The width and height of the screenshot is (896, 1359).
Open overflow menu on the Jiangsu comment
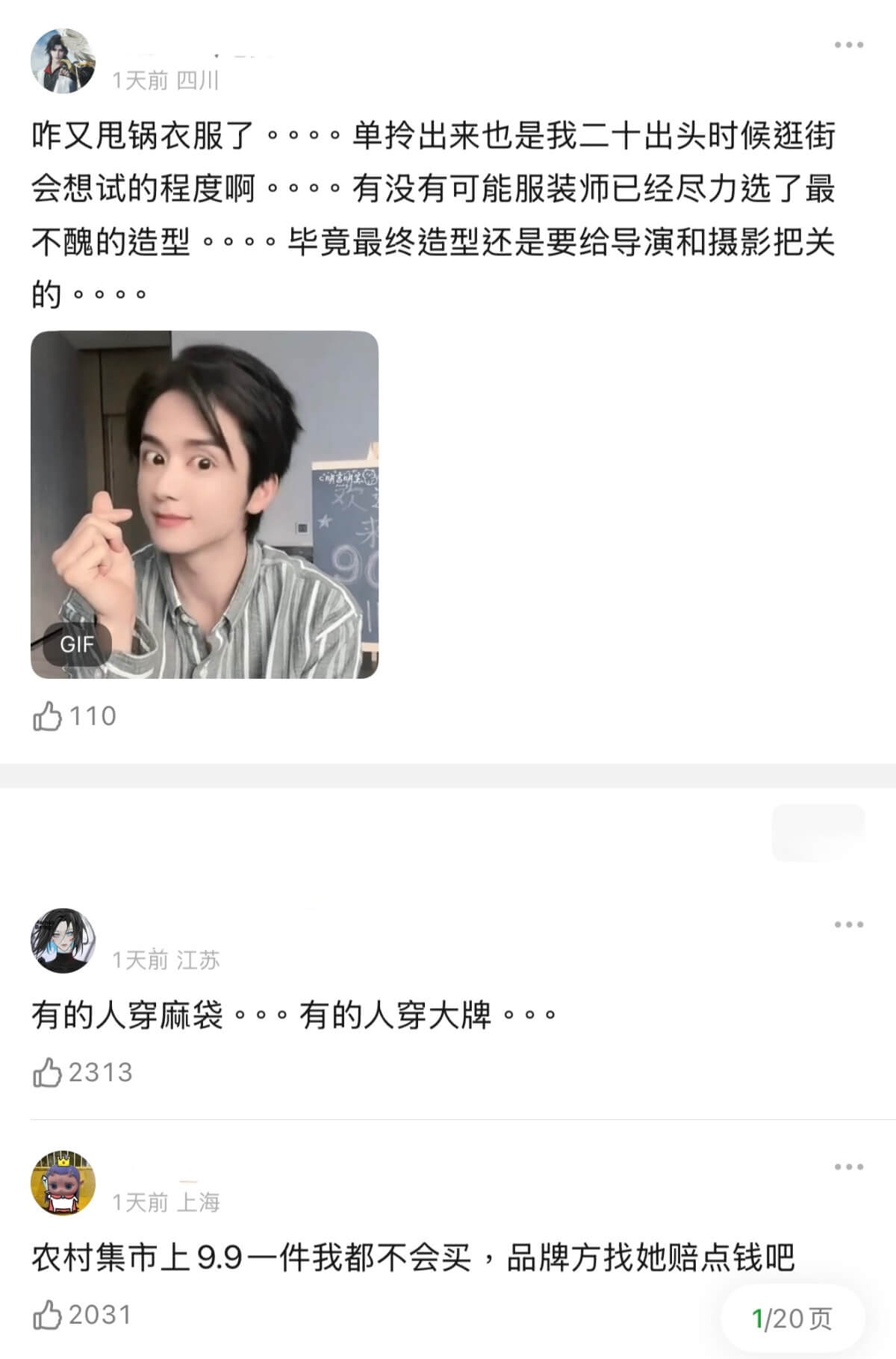coord(849,925)
